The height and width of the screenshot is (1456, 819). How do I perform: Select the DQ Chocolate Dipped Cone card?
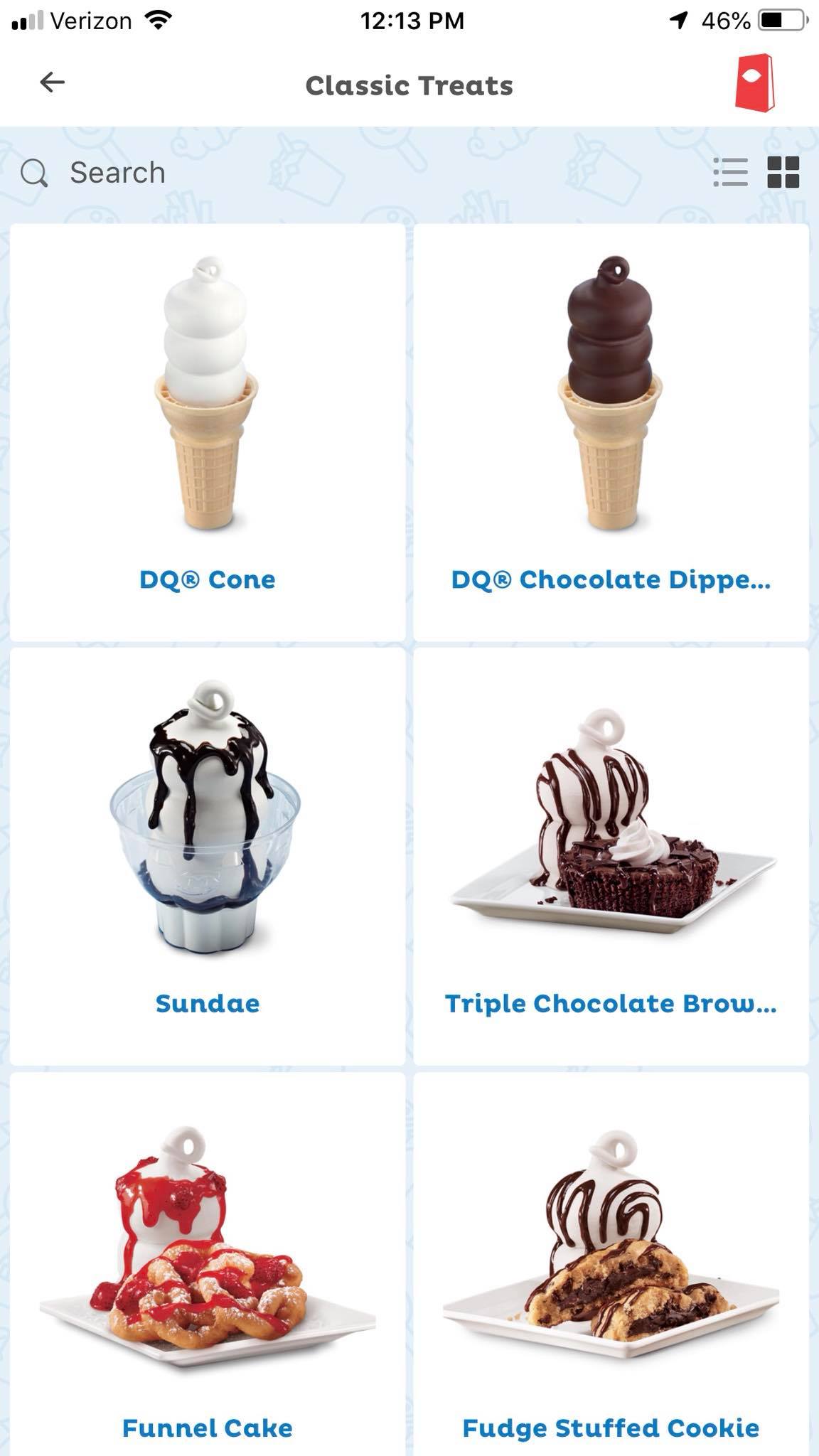[611, 433]
